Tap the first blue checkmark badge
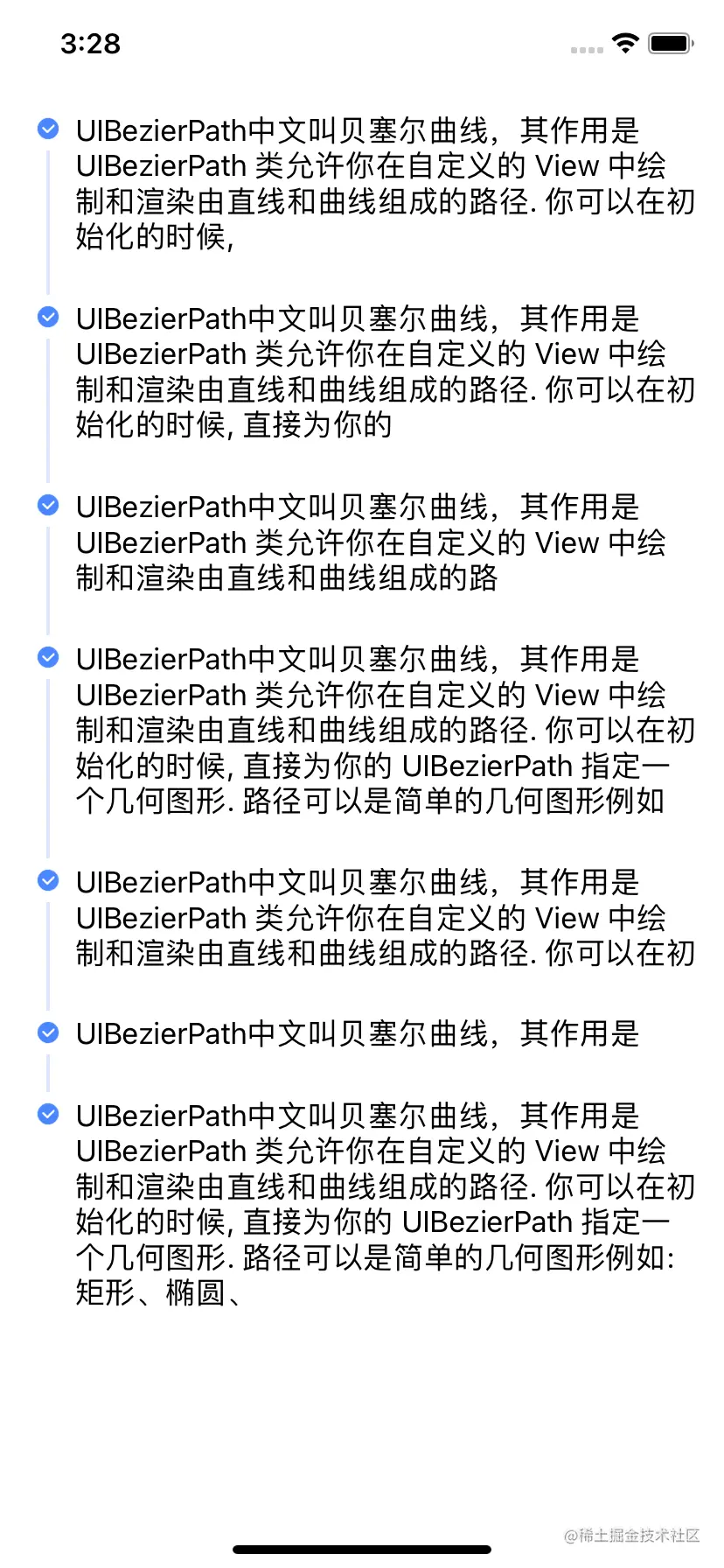The width and height of the screenshot is (724, 1568). 47,129
